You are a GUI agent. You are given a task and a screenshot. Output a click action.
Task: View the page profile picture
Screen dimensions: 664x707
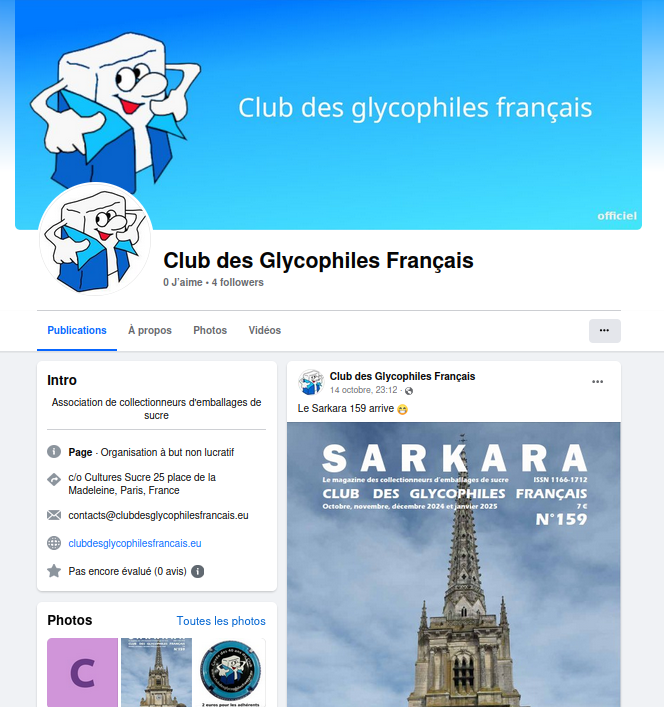95,239
